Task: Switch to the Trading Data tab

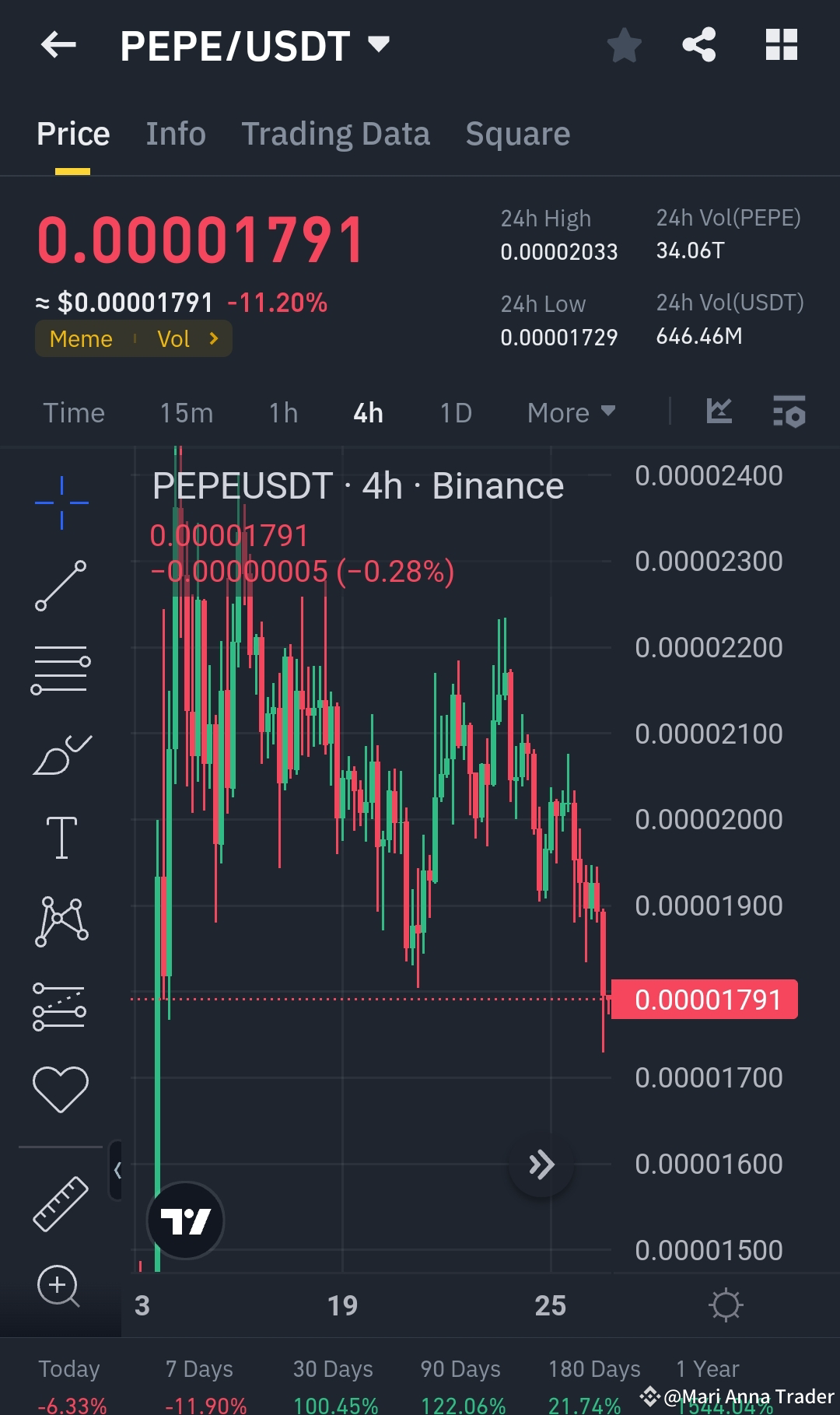Action: [336, 133]
